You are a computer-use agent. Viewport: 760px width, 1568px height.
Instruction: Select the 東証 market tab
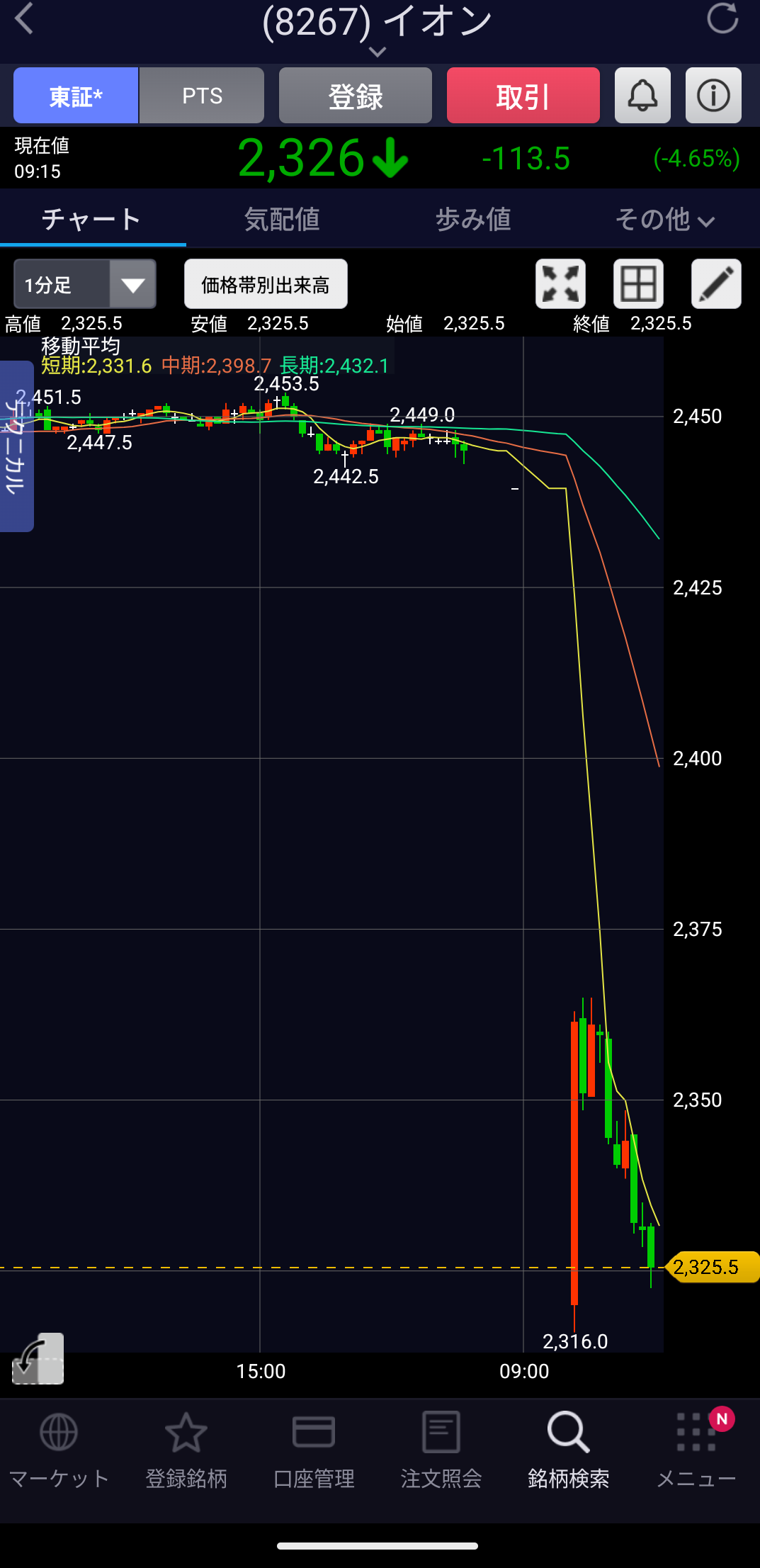(x=76, y=96)
